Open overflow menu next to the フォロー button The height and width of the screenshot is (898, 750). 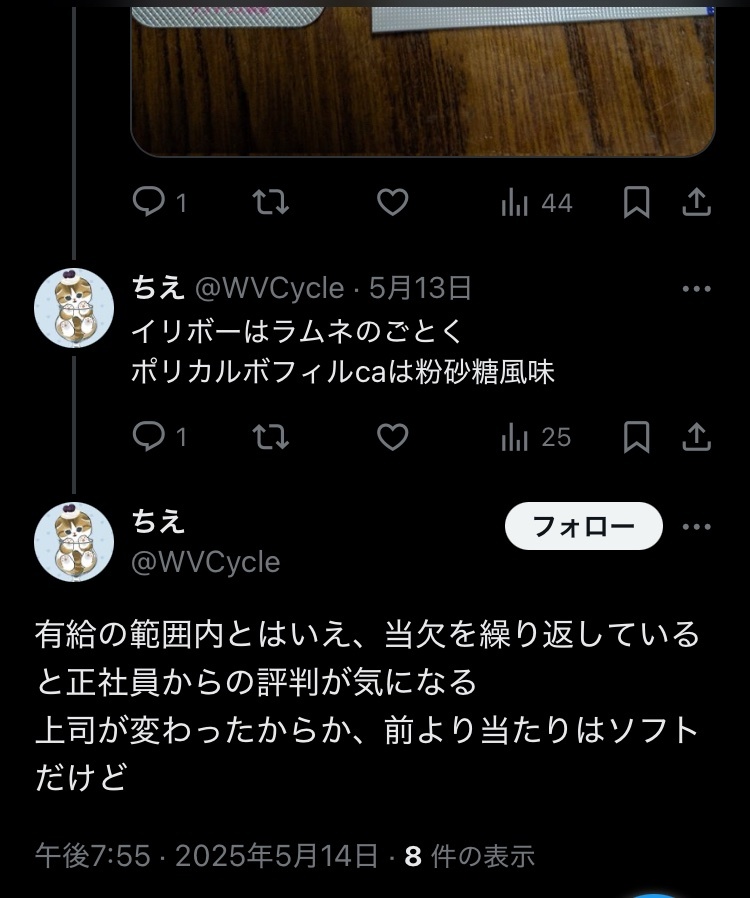tap(696, 526)
